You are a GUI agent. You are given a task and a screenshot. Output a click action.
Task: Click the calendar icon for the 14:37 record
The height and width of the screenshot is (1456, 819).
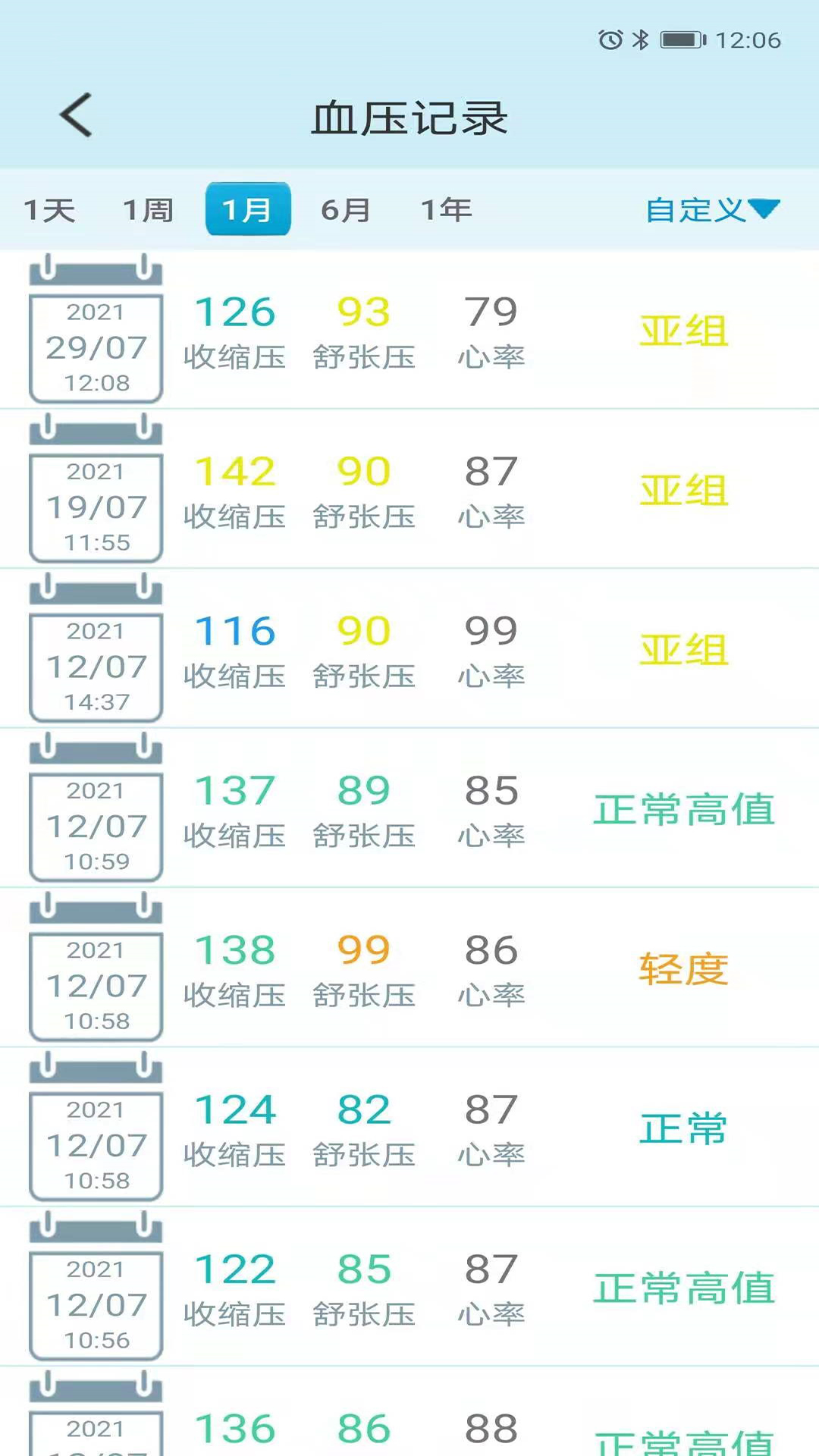tap(95, 651)
